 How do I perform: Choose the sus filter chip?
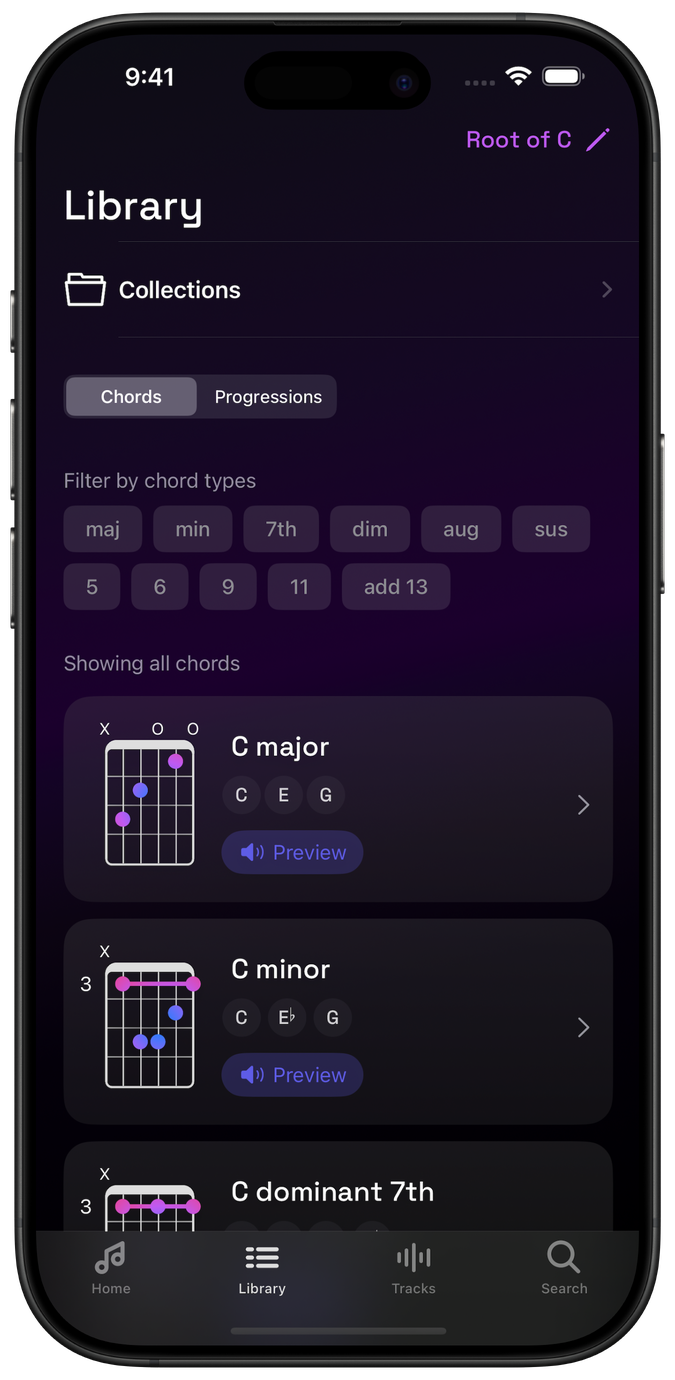[551, 530]
